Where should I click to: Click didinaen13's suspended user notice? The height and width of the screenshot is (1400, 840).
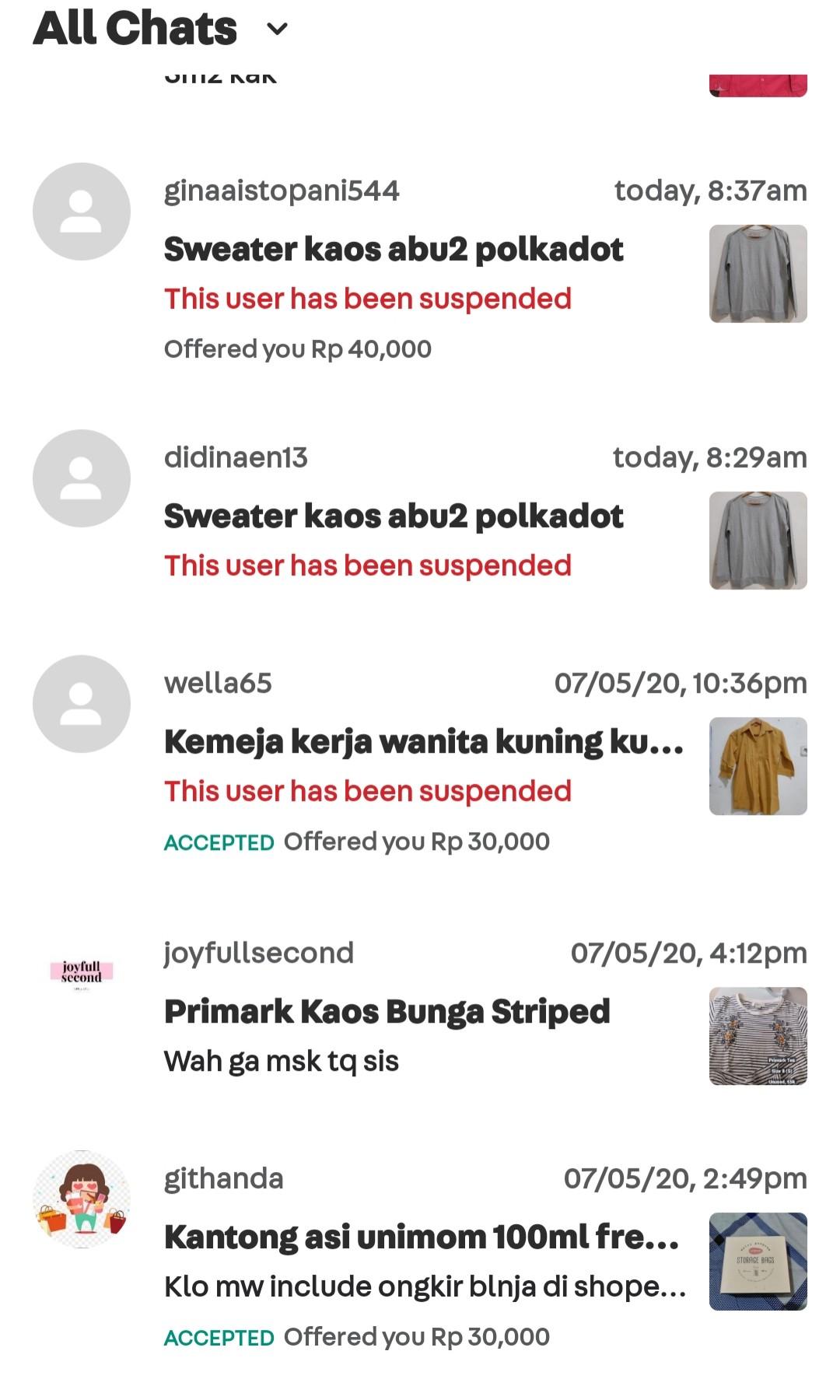368,565
